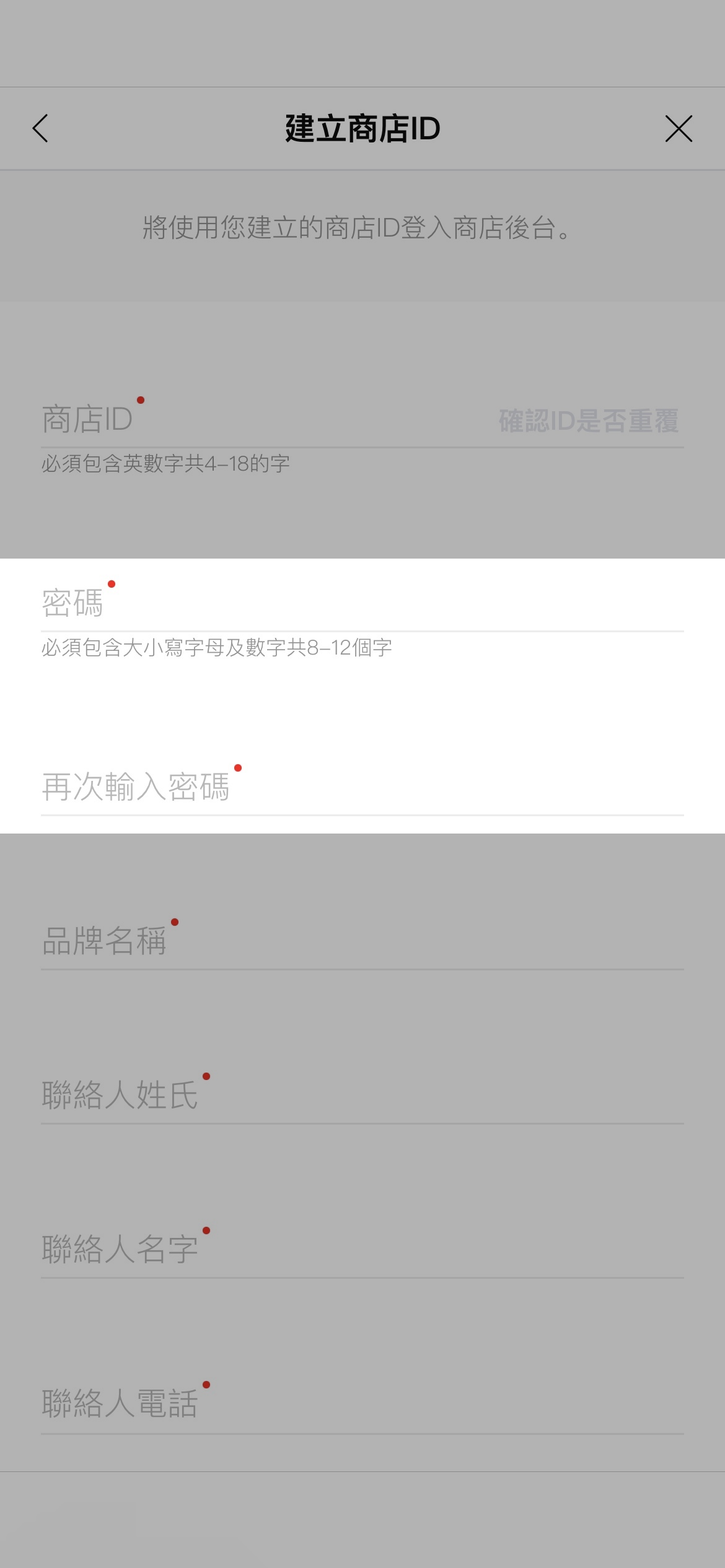The width and height of the screenshot is (725, 1568).
Task: Focus the 聯絡人名字 field
Action: coord(362,1250)
